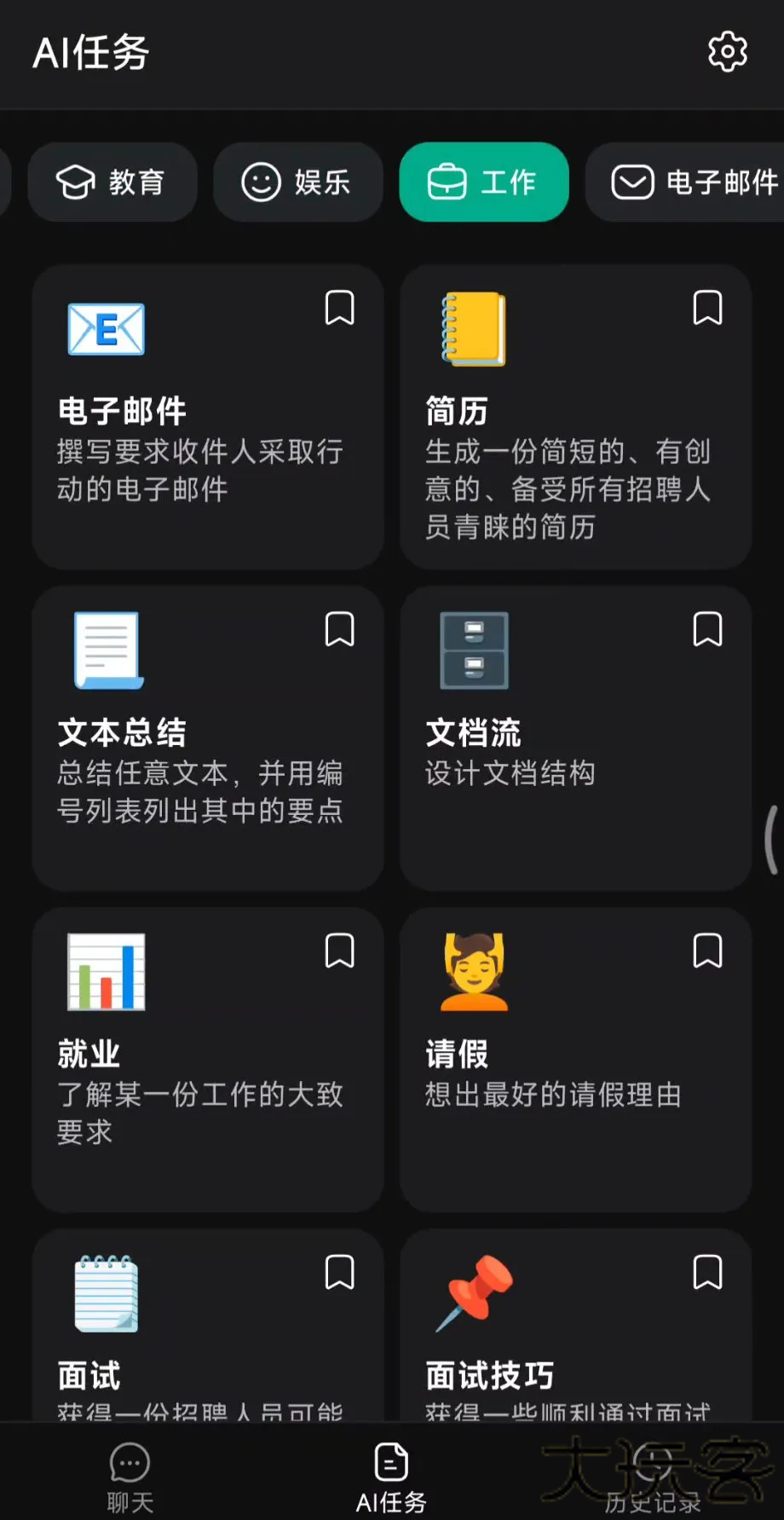The width and height of the screenshot is (784, 1520).
Task: Bookmark the 文档流 task card
Action: 707,630
